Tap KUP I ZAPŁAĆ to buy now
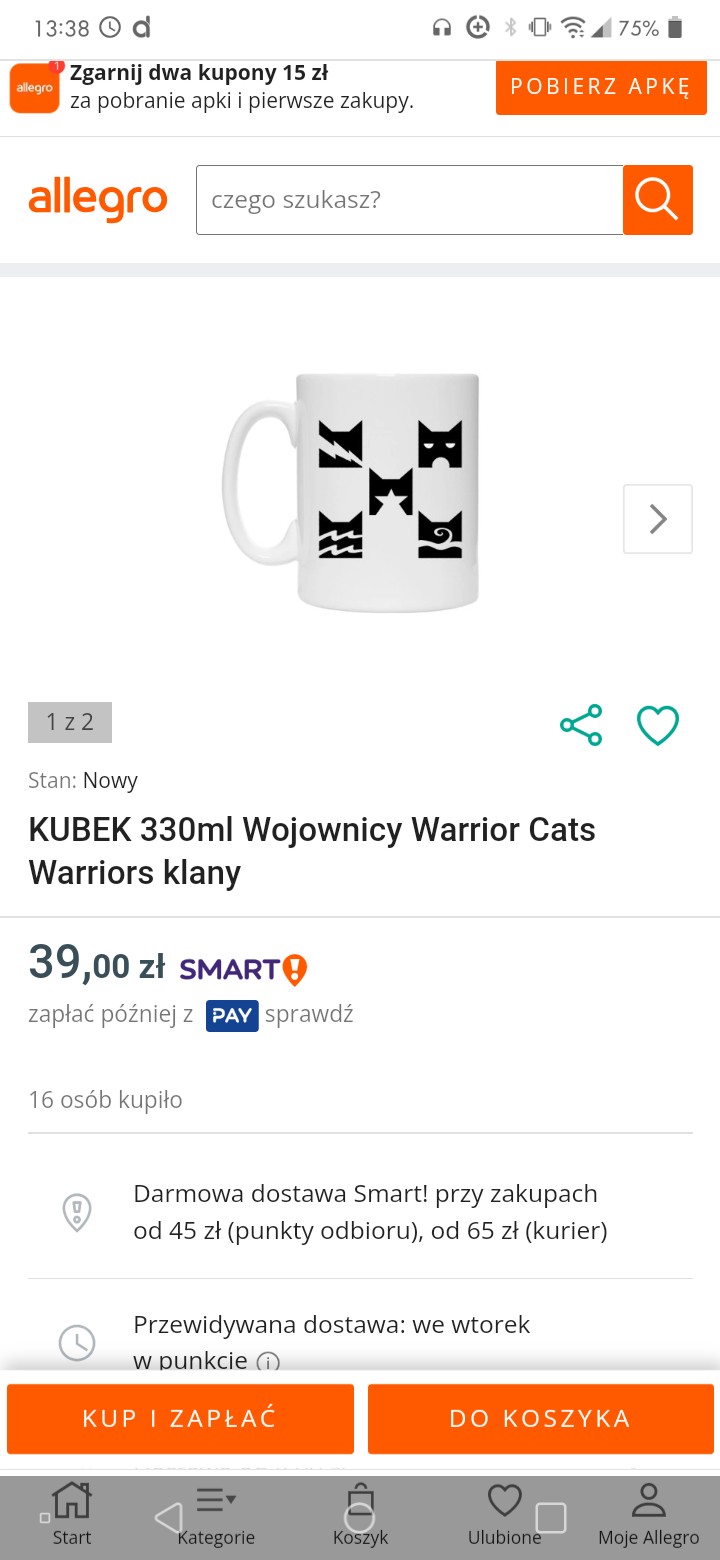Screen dimensions: 720x1560 pyautogui.click(x=180, y=1418)
